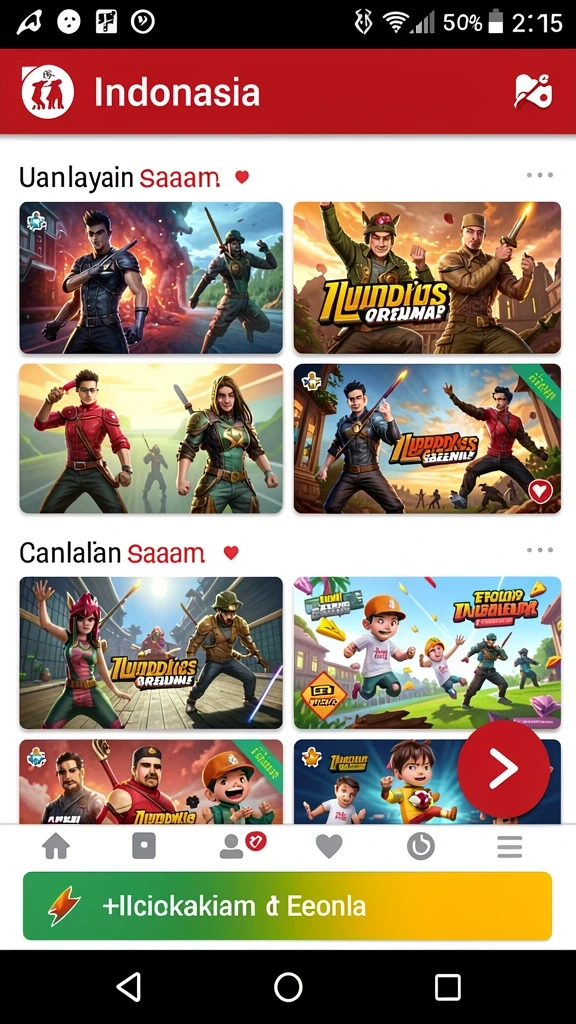Go to the Home tab
Image resolution: width=576 pixels, height=1024 pixels.
click(x=56, y=846)
